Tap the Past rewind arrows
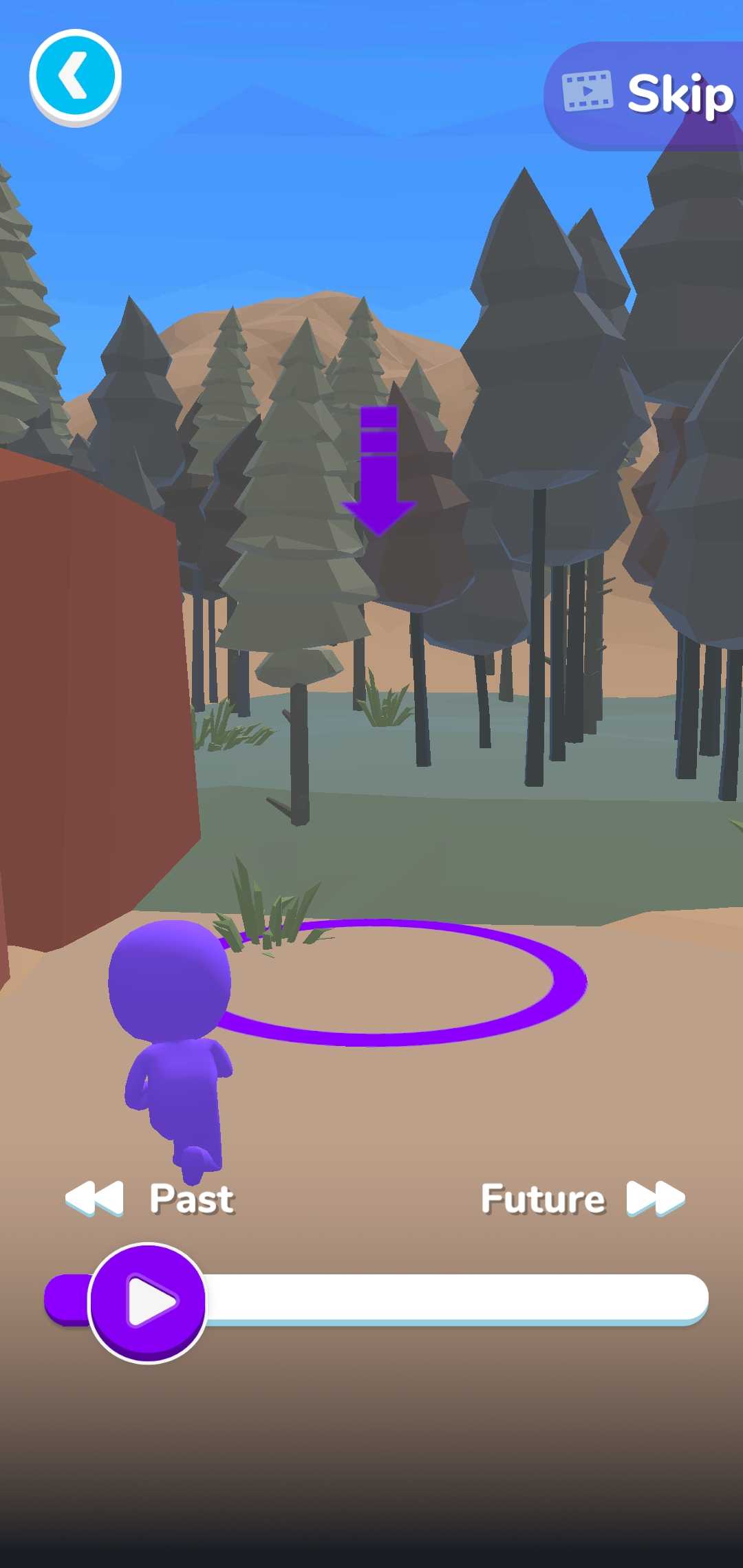This screenshot has width=743, height=1568. pos(95,1198)
